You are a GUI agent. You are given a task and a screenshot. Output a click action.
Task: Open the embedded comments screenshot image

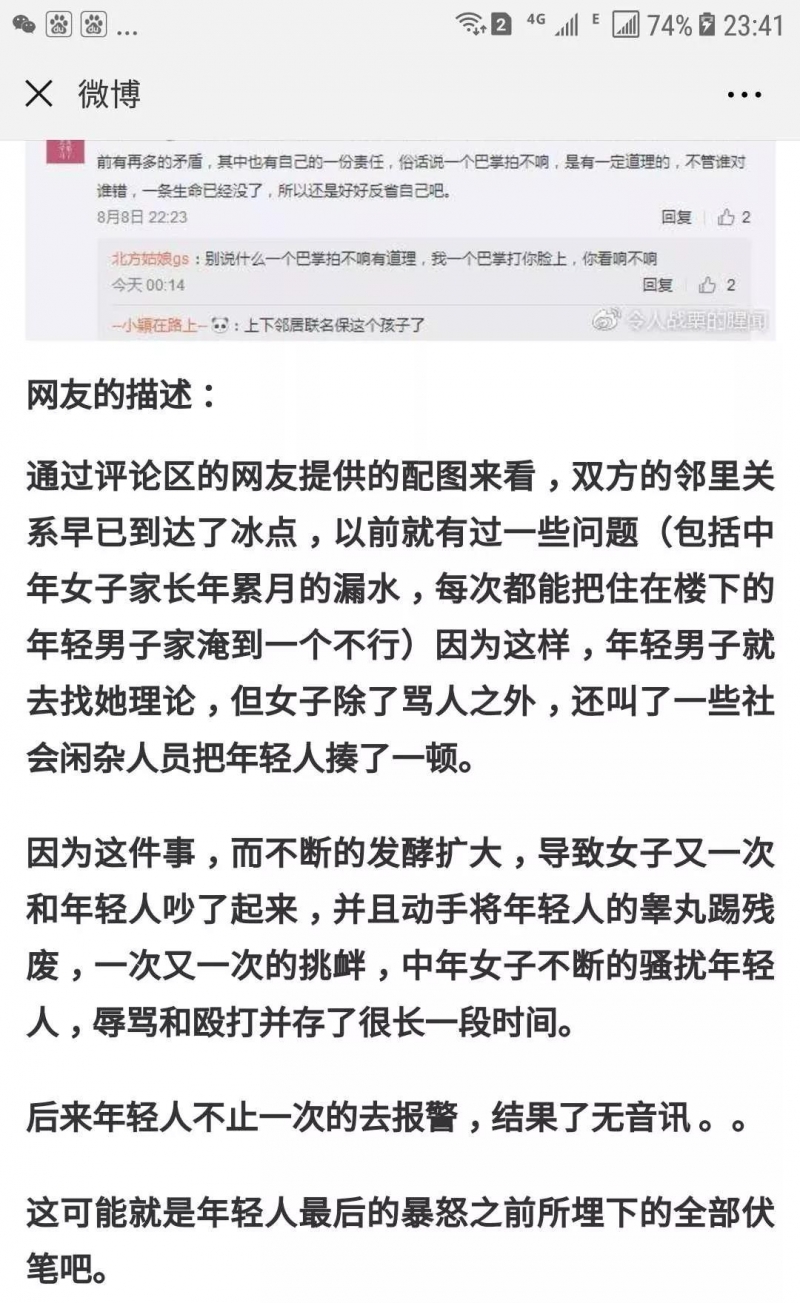(x=400, y=240)
